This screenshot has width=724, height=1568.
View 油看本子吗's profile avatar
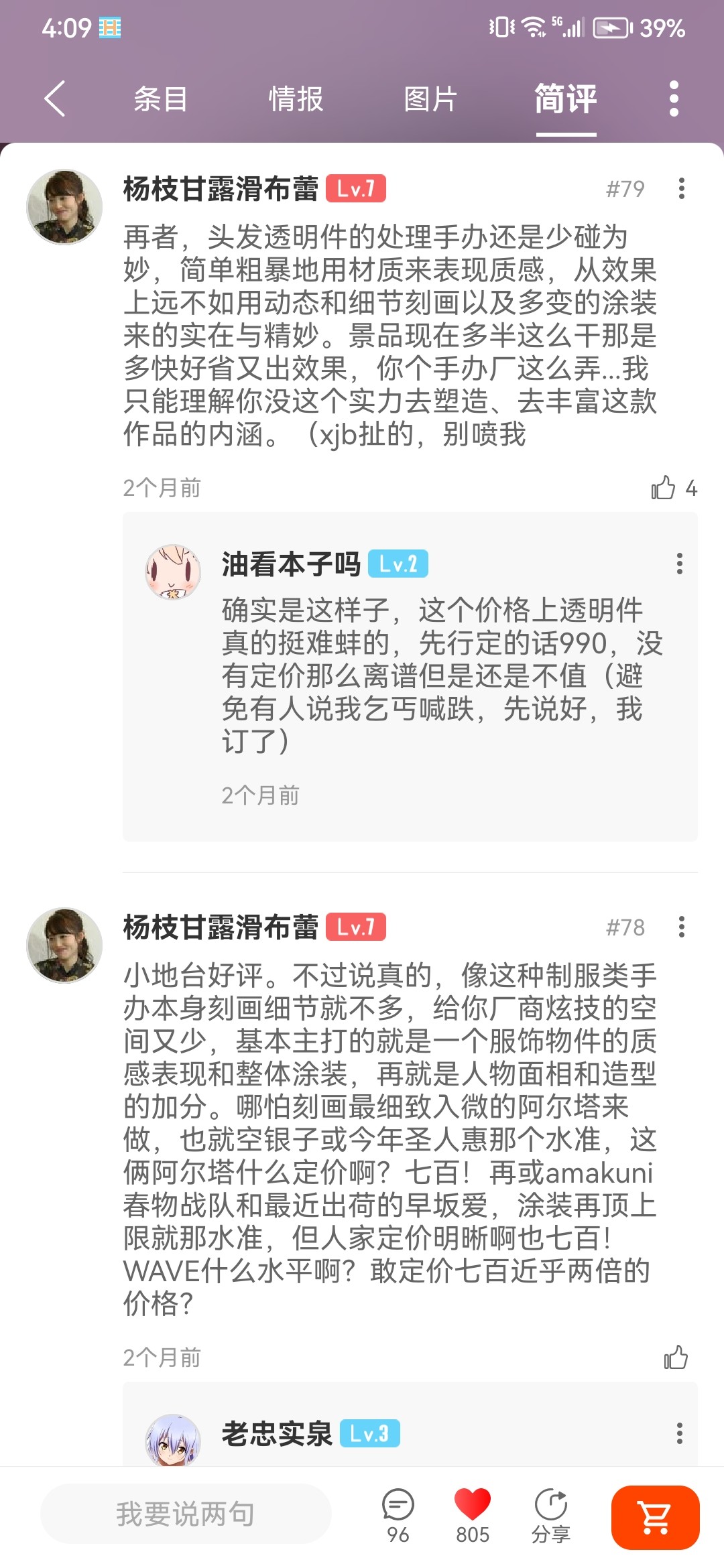pos(173,572)
